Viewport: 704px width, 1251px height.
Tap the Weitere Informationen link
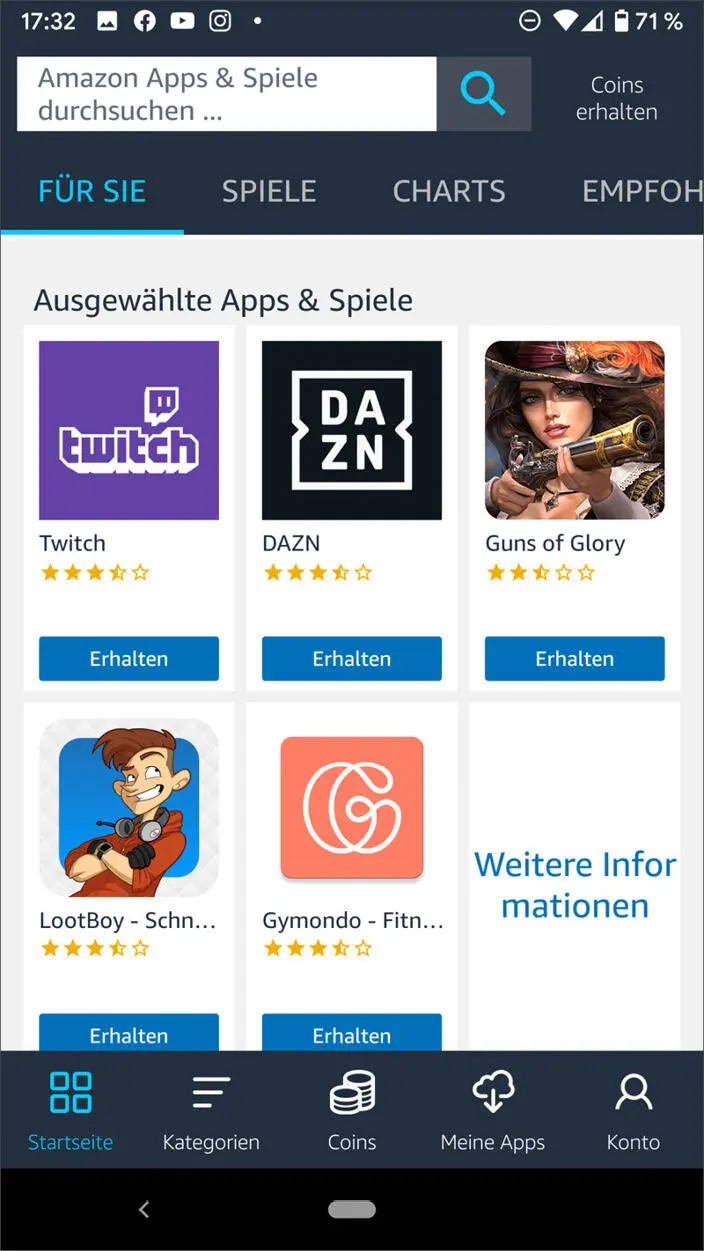coord(575,885)
